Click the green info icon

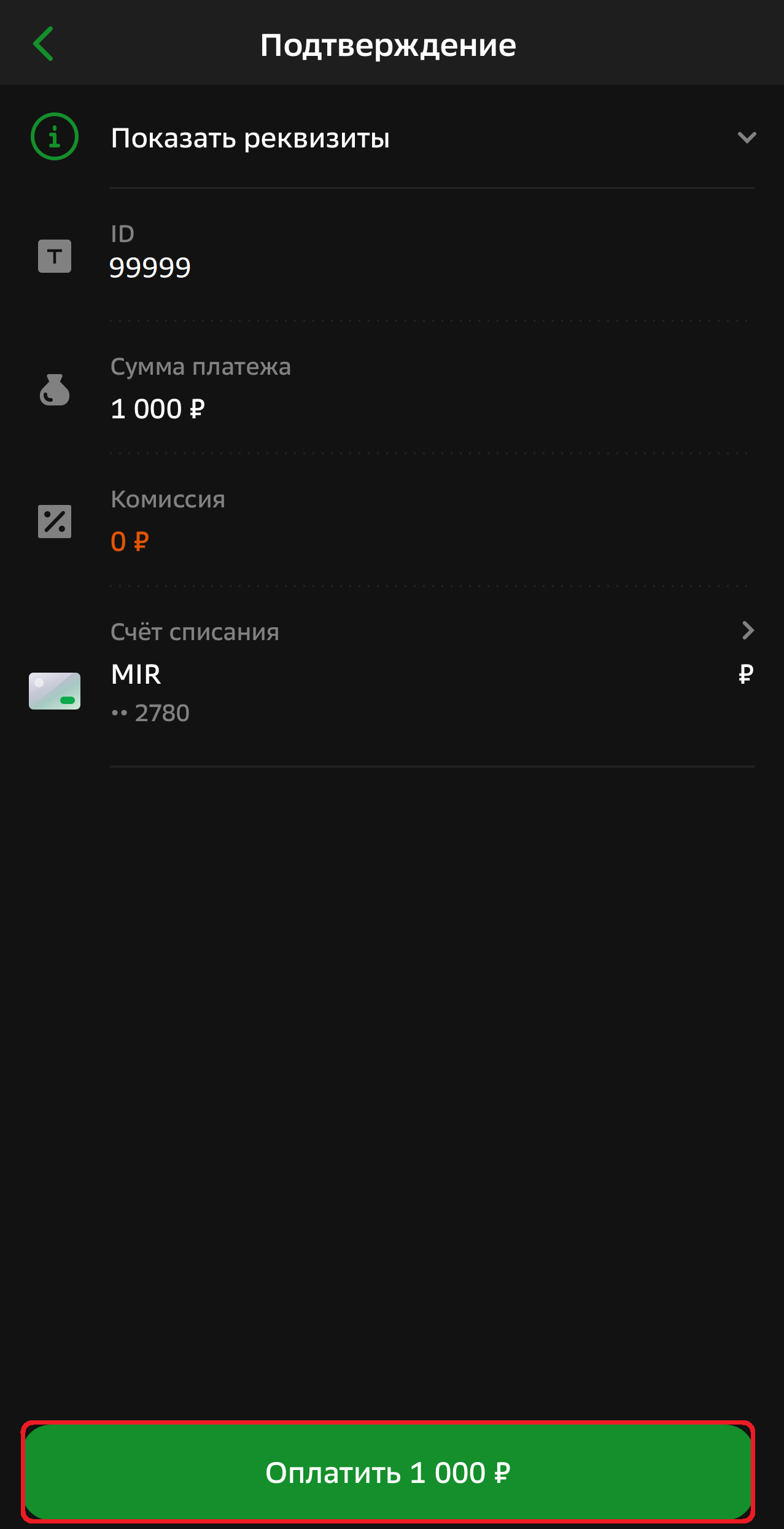point(53,138)
